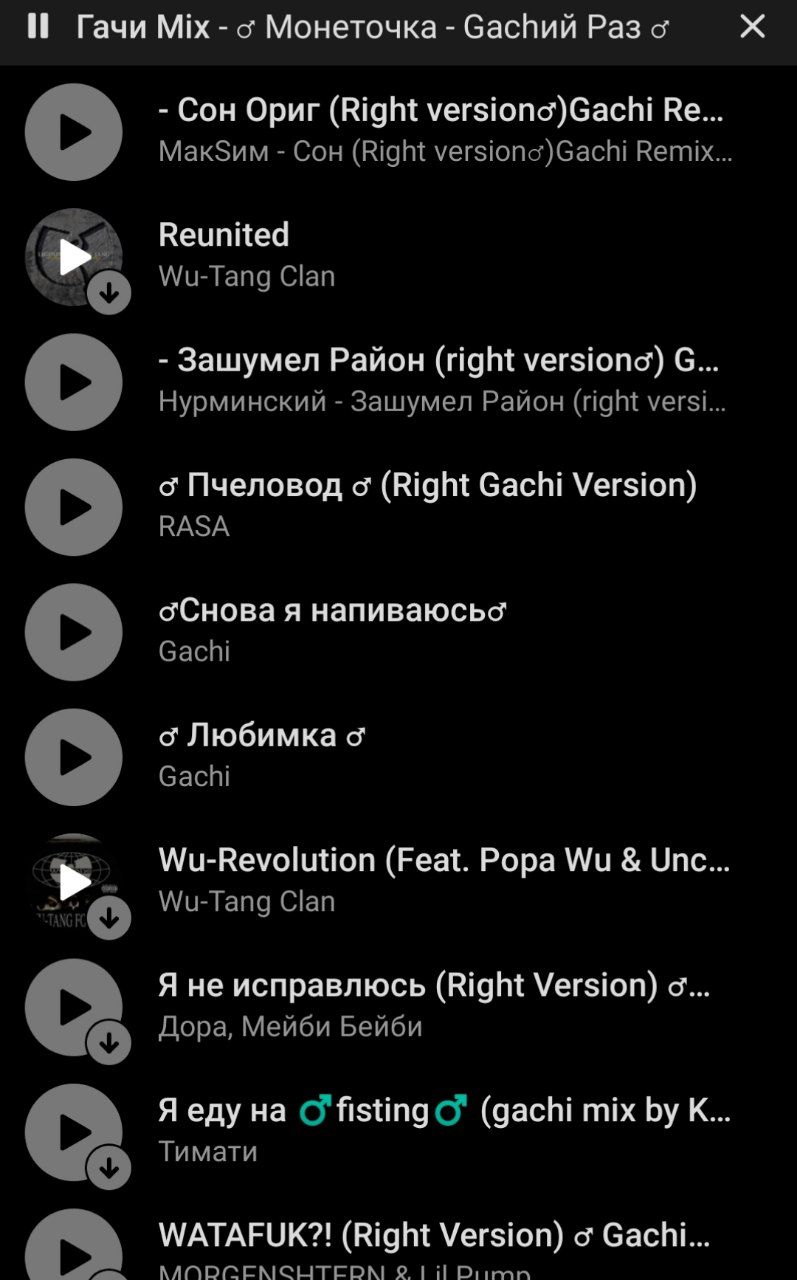Image resolution: width=797 pixels, height=1280 pixels.
Task: Play Reunited by Wu-Tang Clan
Action: tap(74, 257)
